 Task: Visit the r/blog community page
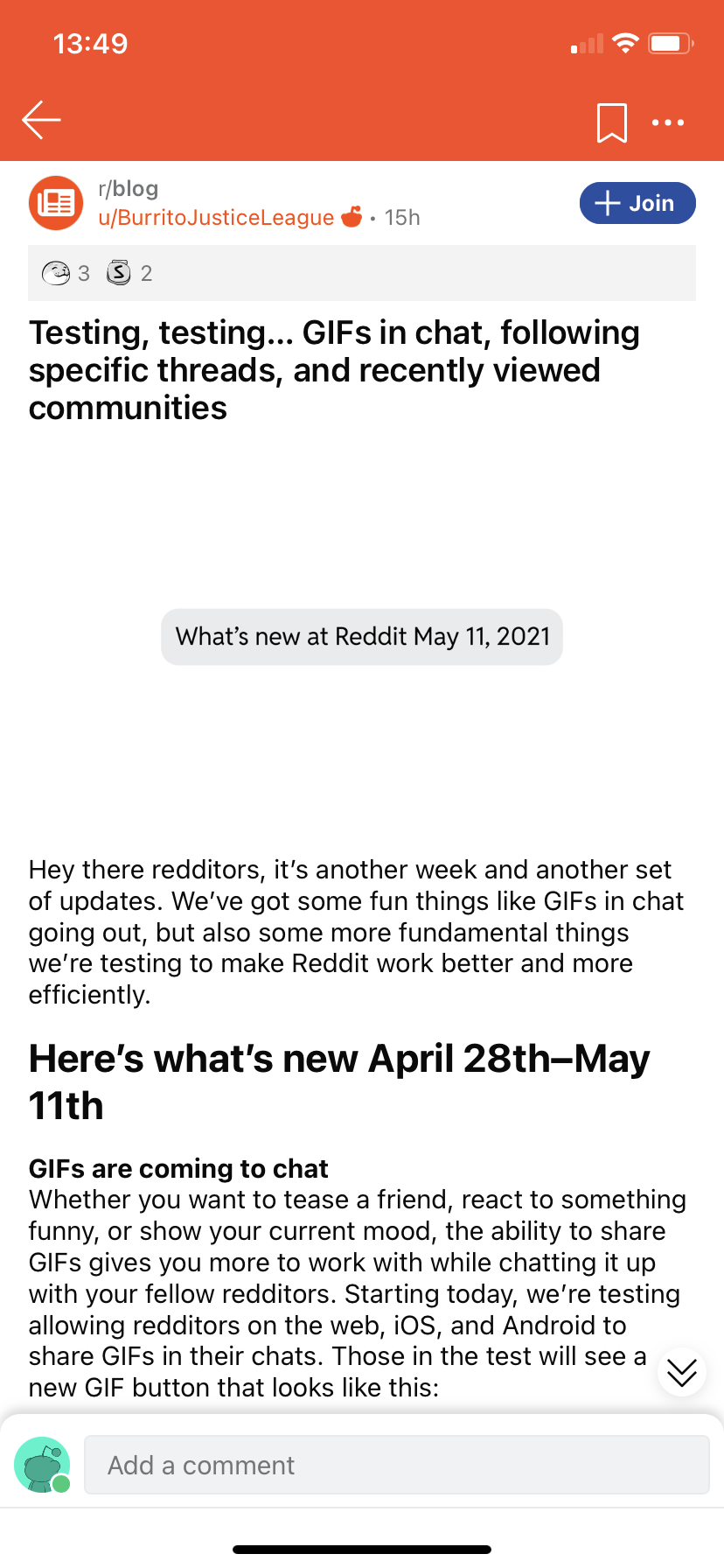tap(128, 188)
